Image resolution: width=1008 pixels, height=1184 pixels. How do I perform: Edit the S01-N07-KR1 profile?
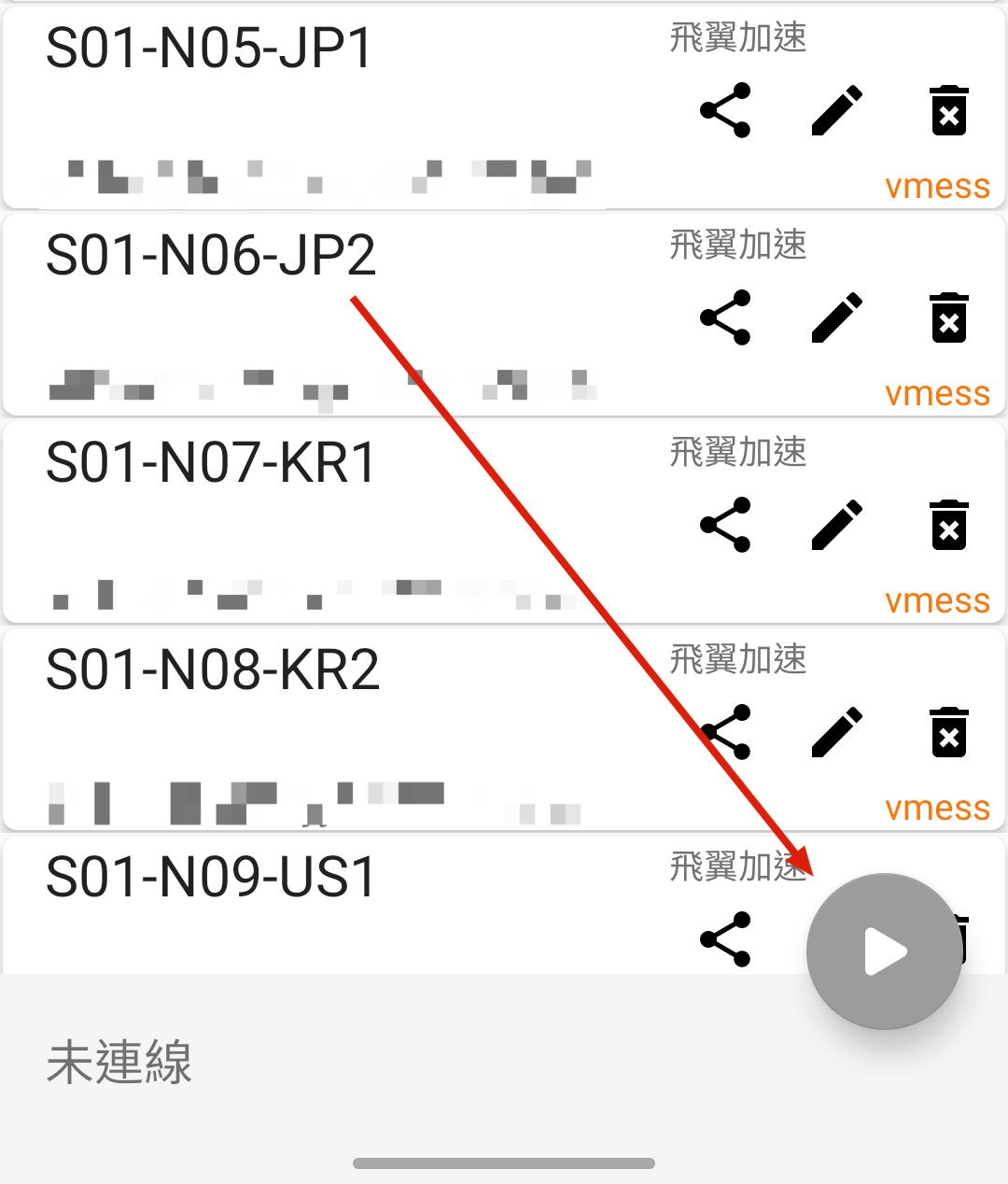coord(836,524)
